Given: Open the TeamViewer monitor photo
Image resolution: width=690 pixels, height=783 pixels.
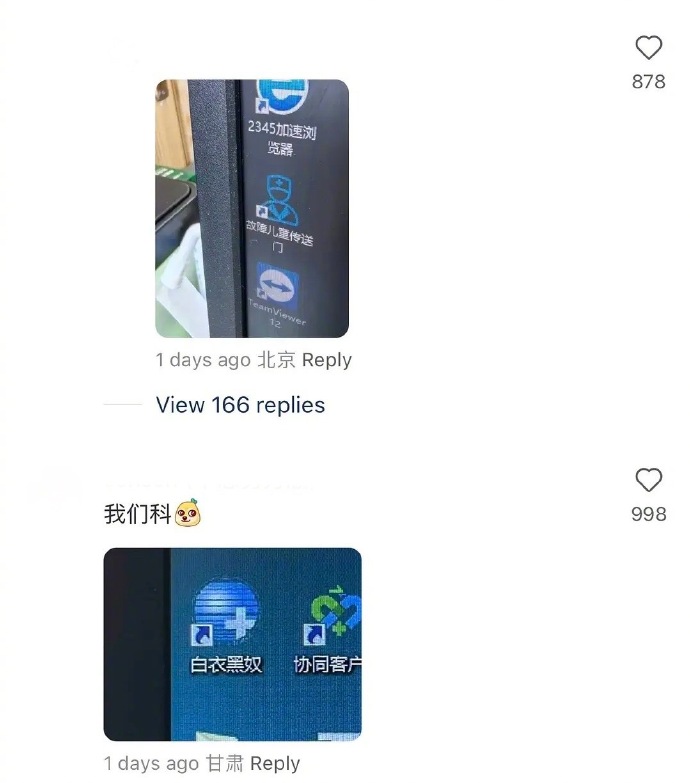Looking at the screenshot, I should point(252,208).
